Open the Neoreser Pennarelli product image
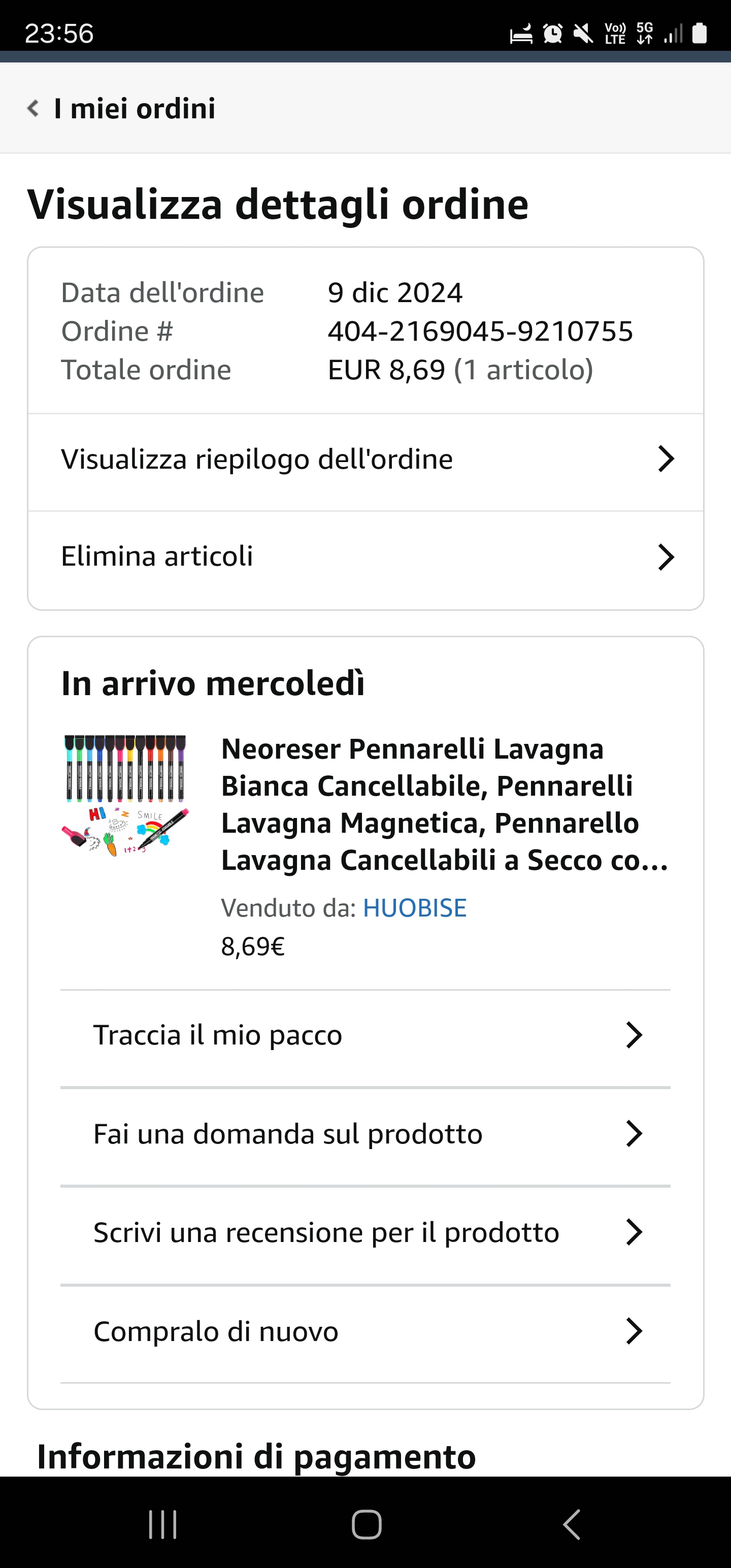 tap(125, 796)
